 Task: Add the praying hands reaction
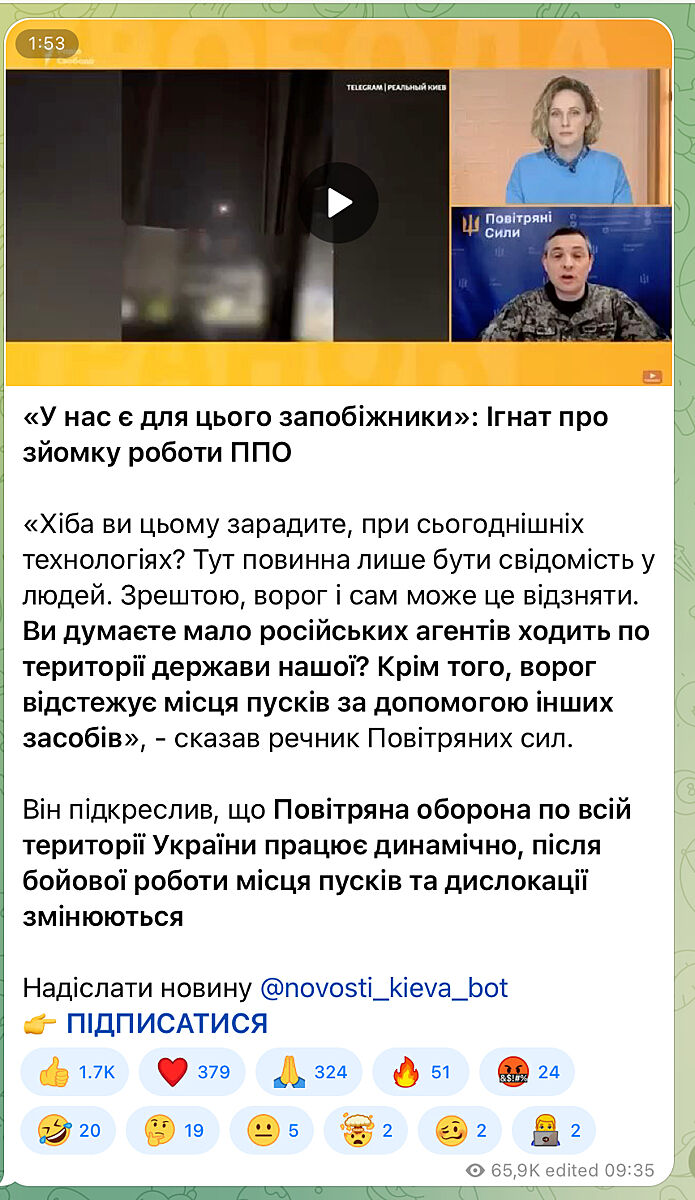point(311,1072)
